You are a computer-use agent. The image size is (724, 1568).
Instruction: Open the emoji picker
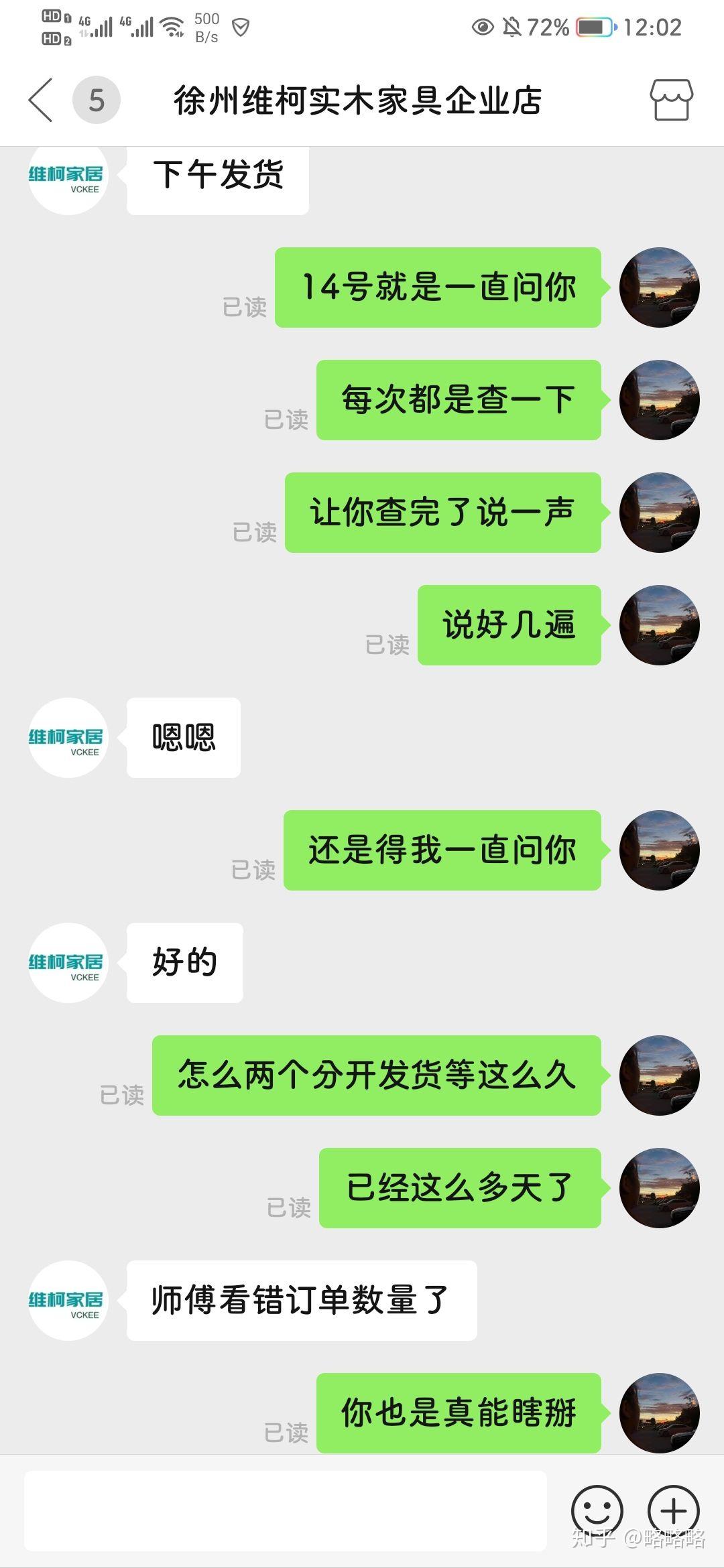(597, 1511)
